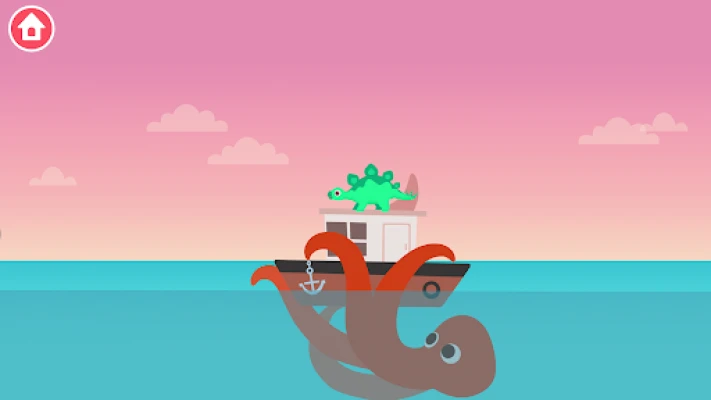Return to the home menu

point(31,29)
